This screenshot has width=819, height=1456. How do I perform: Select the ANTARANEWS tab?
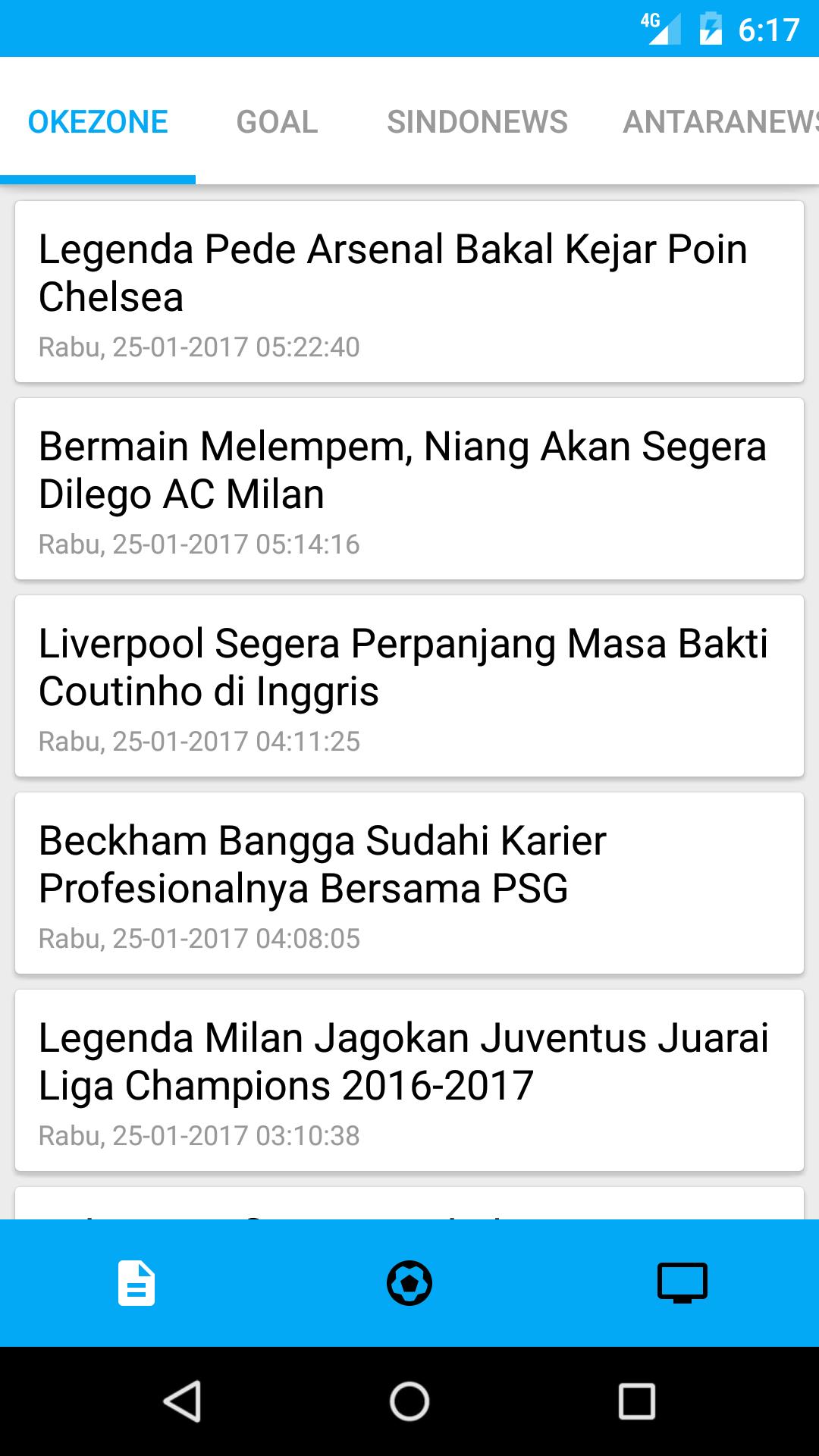[719, 121]
